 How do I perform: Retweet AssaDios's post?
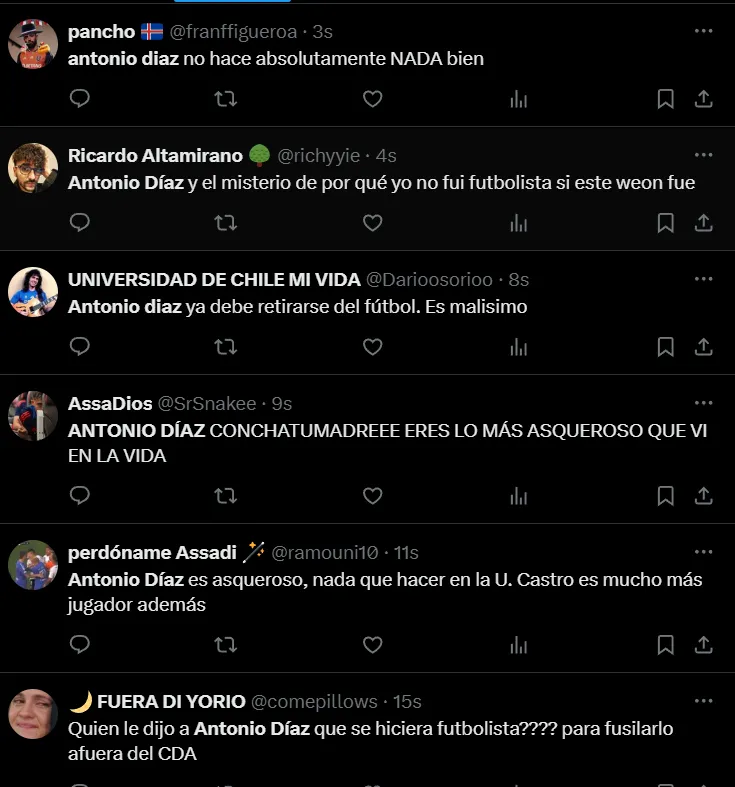[x=226, y=496]
